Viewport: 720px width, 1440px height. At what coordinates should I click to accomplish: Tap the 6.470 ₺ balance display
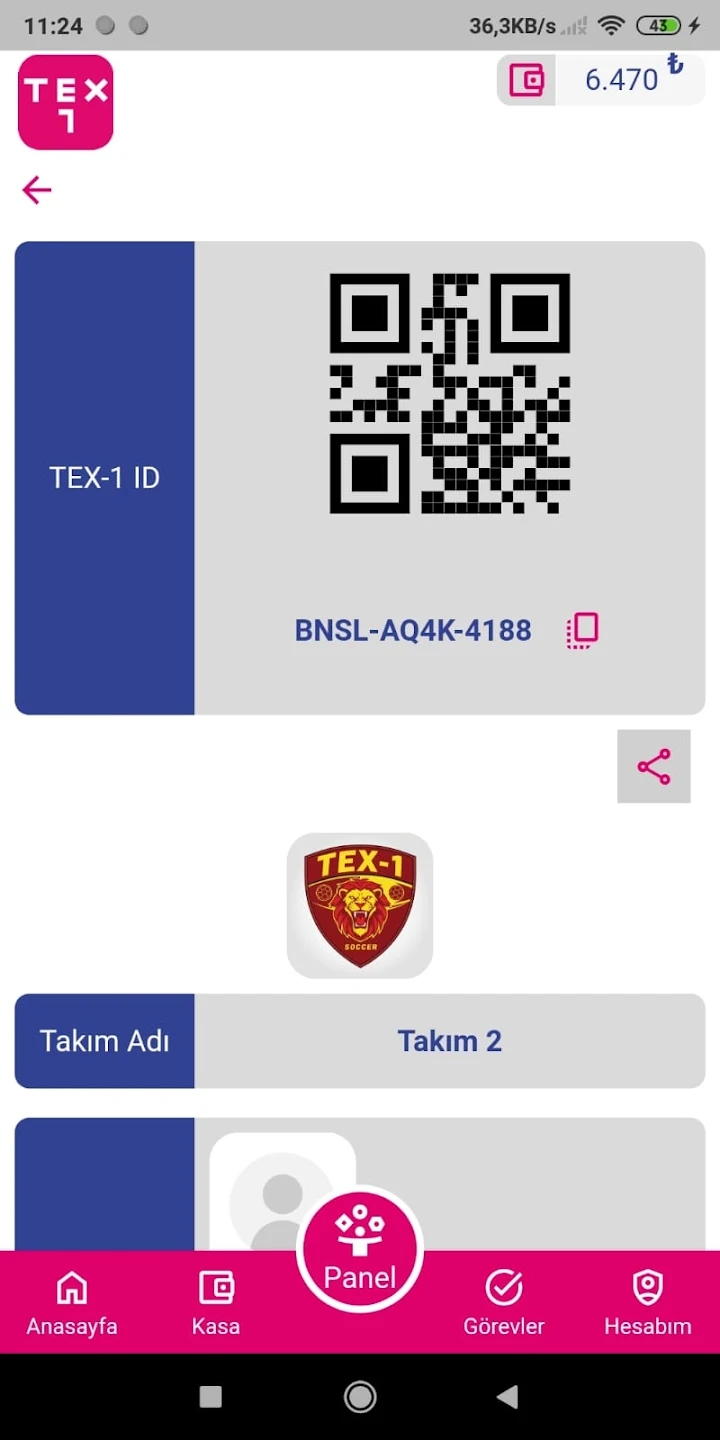click(x=622, y=79)
